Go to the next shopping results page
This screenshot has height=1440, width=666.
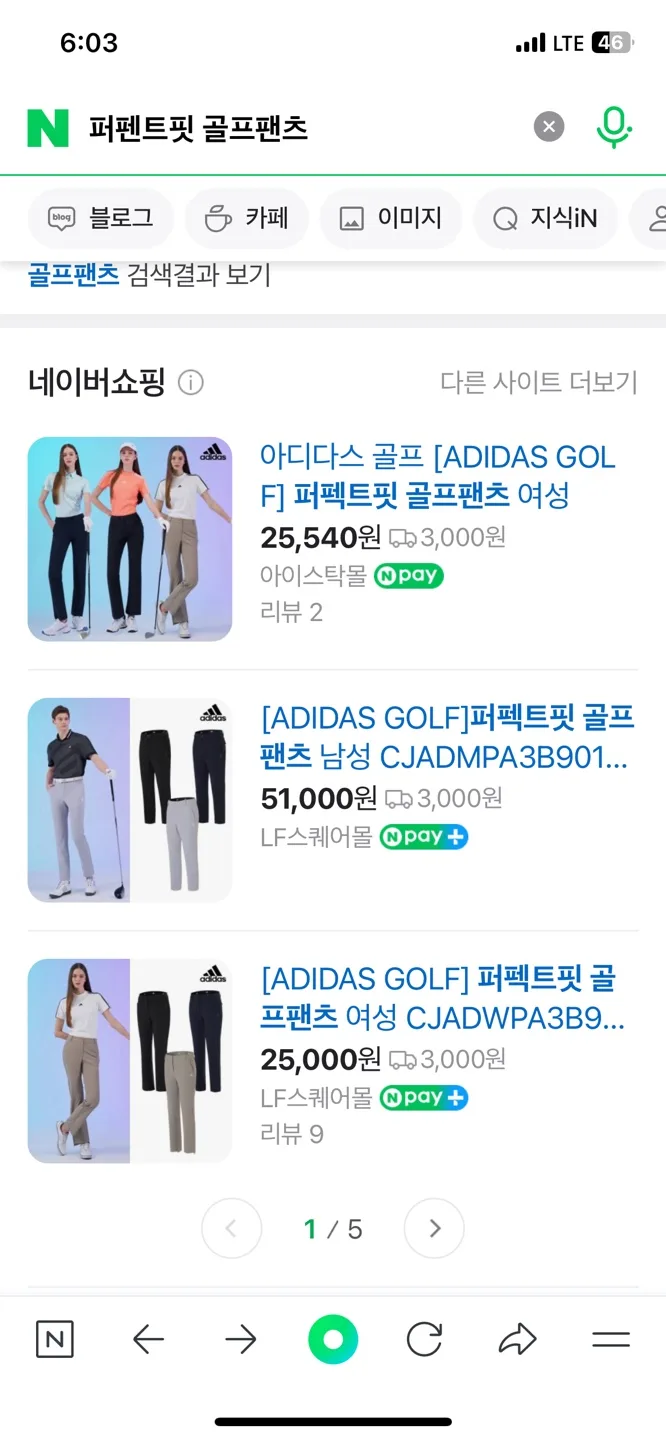tap(434, 1228)
